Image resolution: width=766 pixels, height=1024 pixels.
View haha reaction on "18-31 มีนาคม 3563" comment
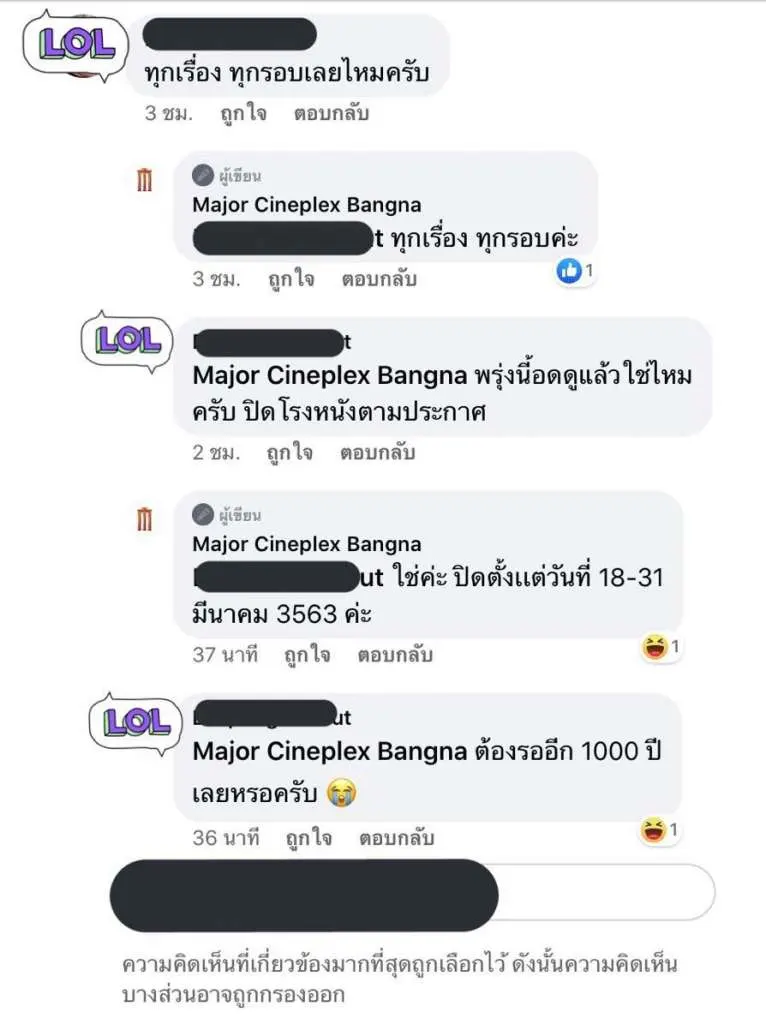click(661, 648)
